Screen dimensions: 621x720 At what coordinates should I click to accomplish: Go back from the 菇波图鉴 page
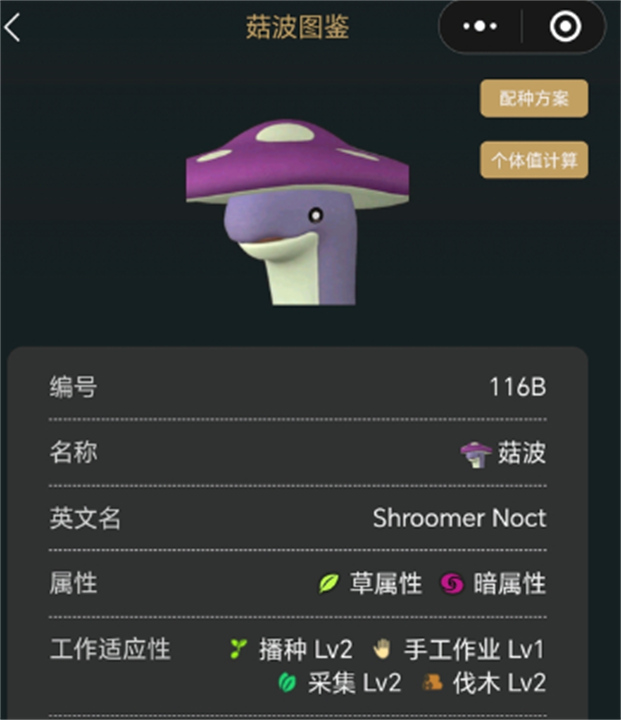coord(13,28)
